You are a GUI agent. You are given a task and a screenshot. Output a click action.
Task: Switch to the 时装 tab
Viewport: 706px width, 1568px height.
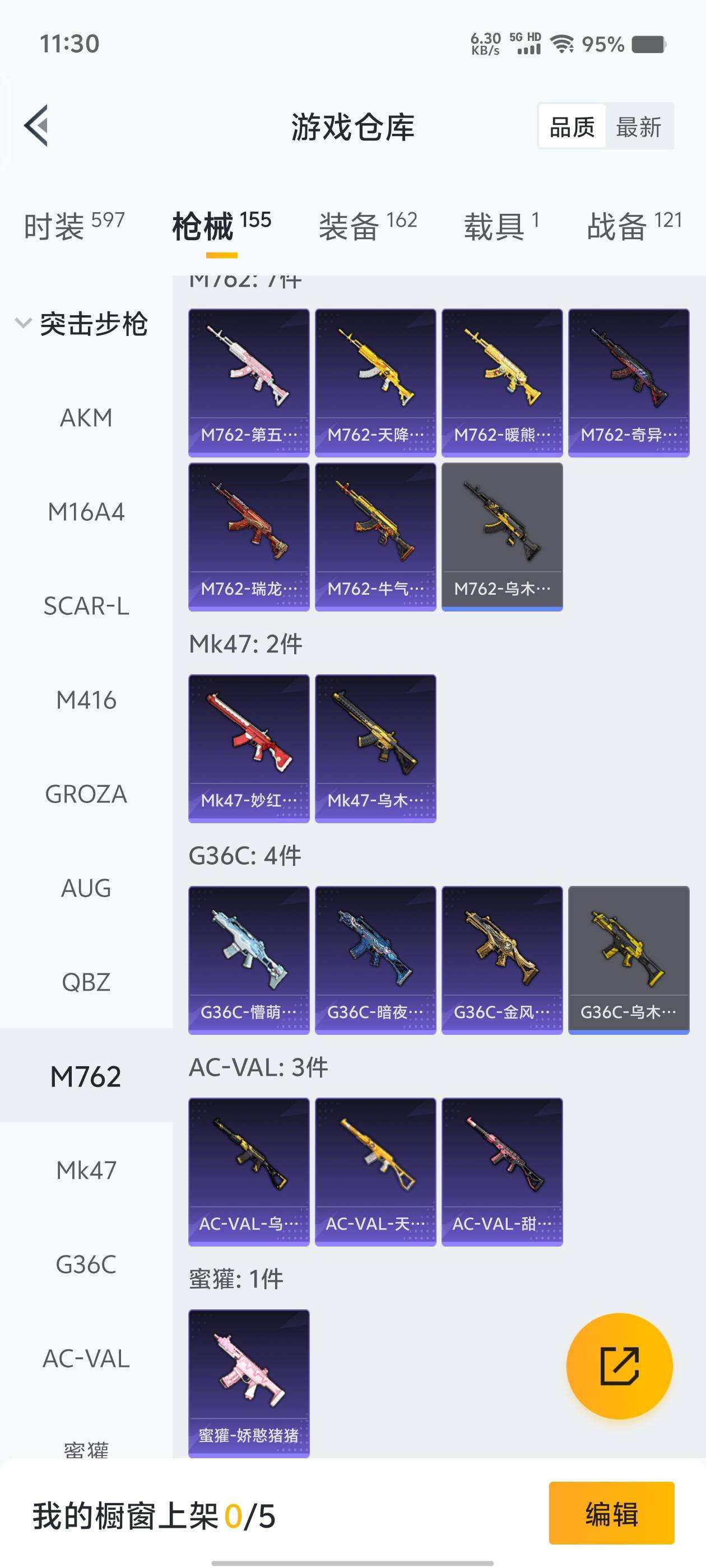(x=74, y=226)
